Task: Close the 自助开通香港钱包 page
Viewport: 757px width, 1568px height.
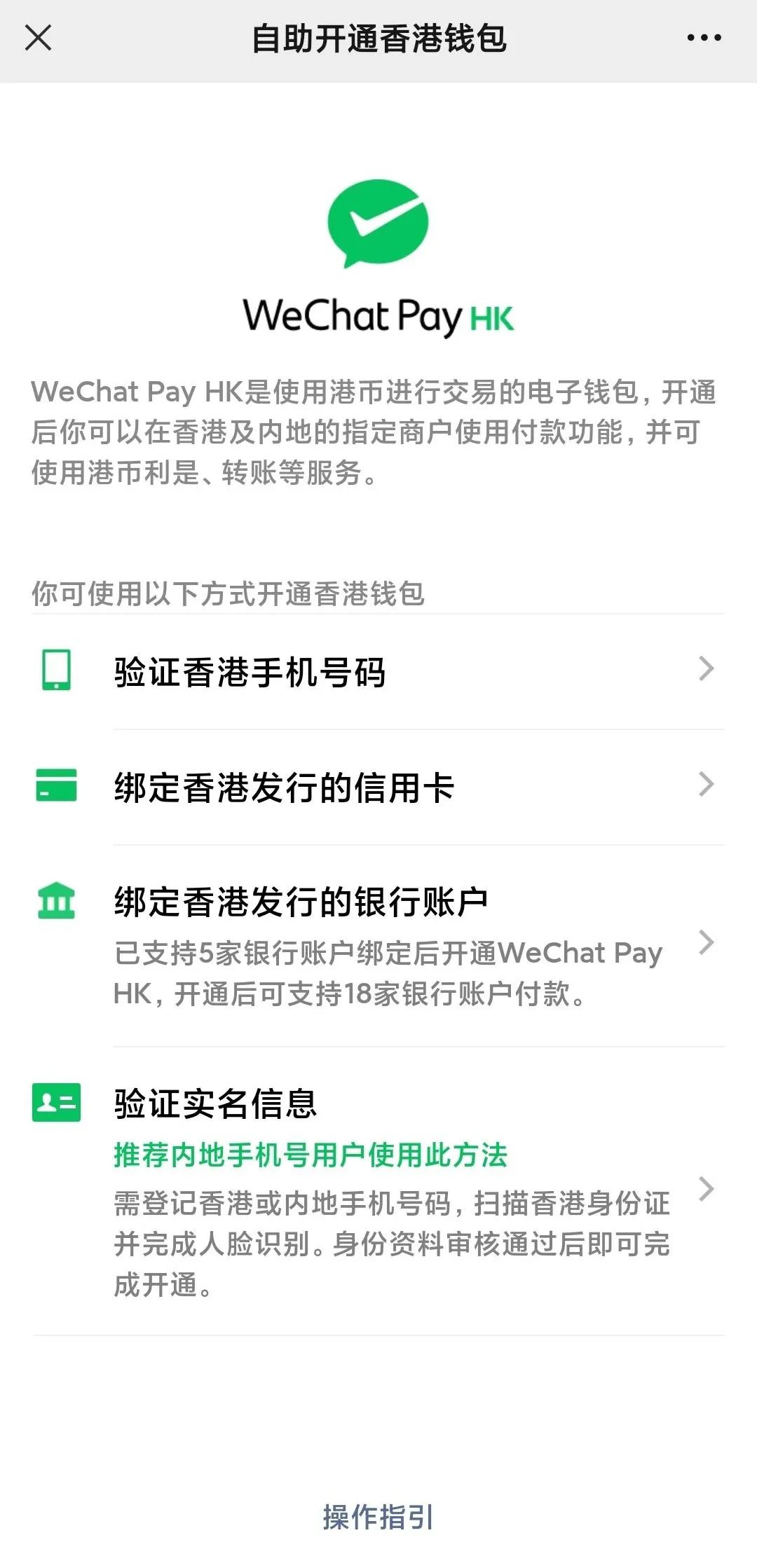Action: click(39, 38)
